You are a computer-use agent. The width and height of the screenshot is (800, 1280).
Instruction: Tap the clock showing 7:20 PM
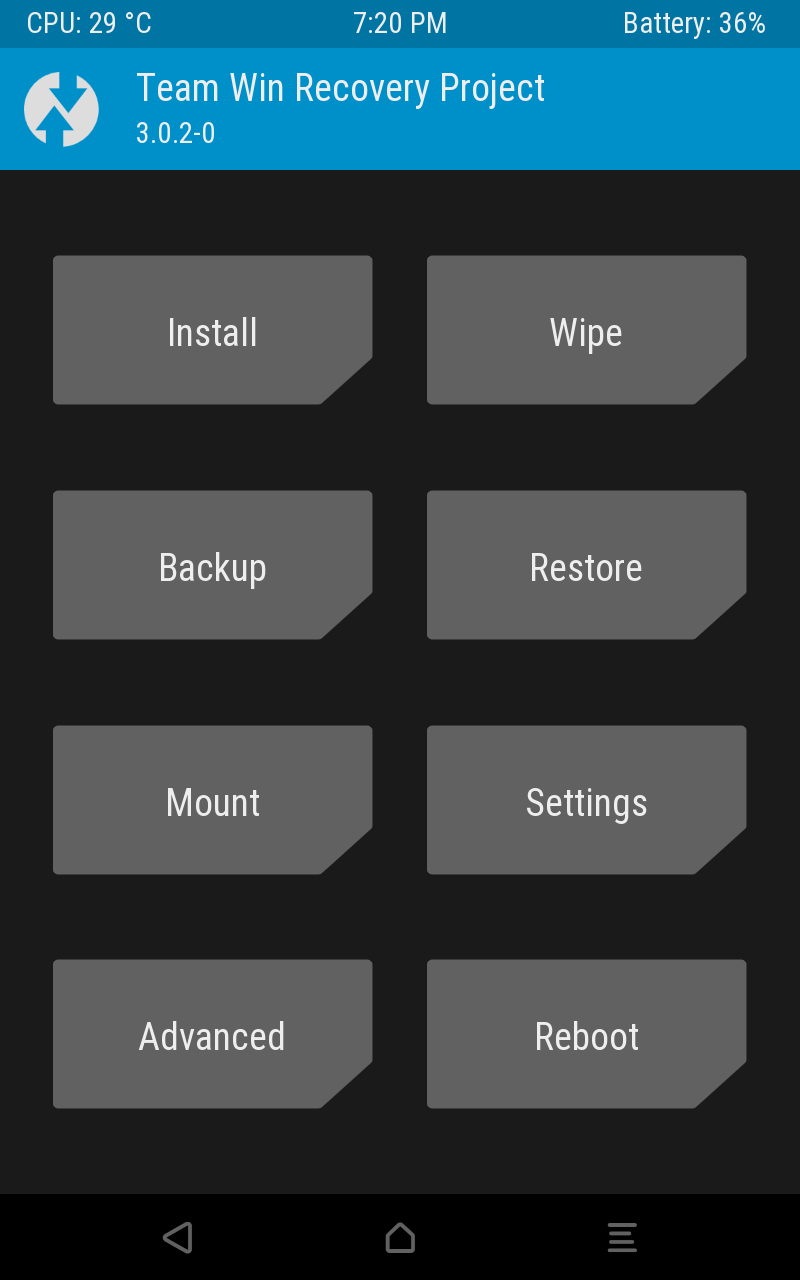coord(400,23)
